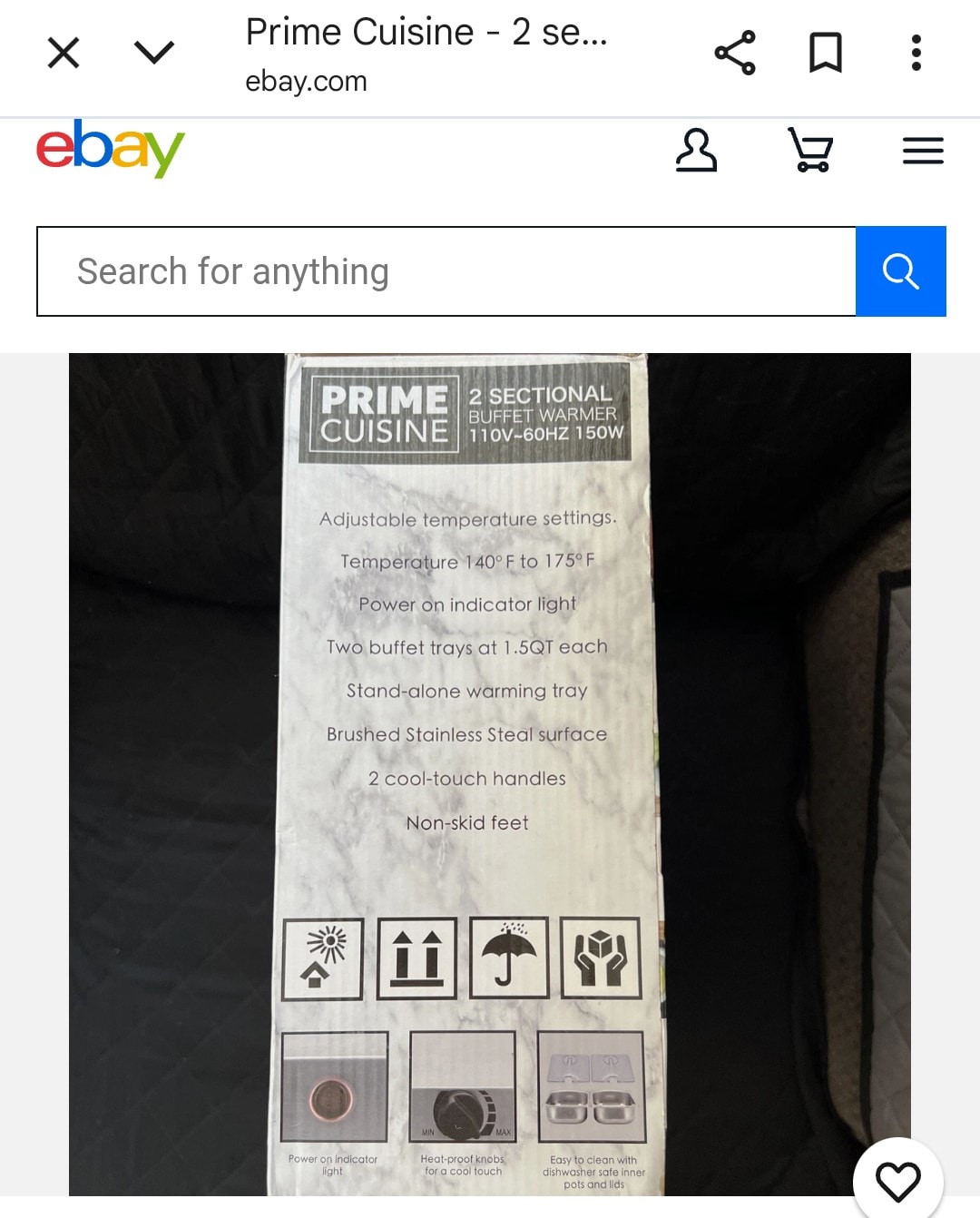Image resolution: width=980 pixels, height=1218 pixels.
Task: Open the browser overflow menu
Action: pyautogui.click(x=916, y=53)
